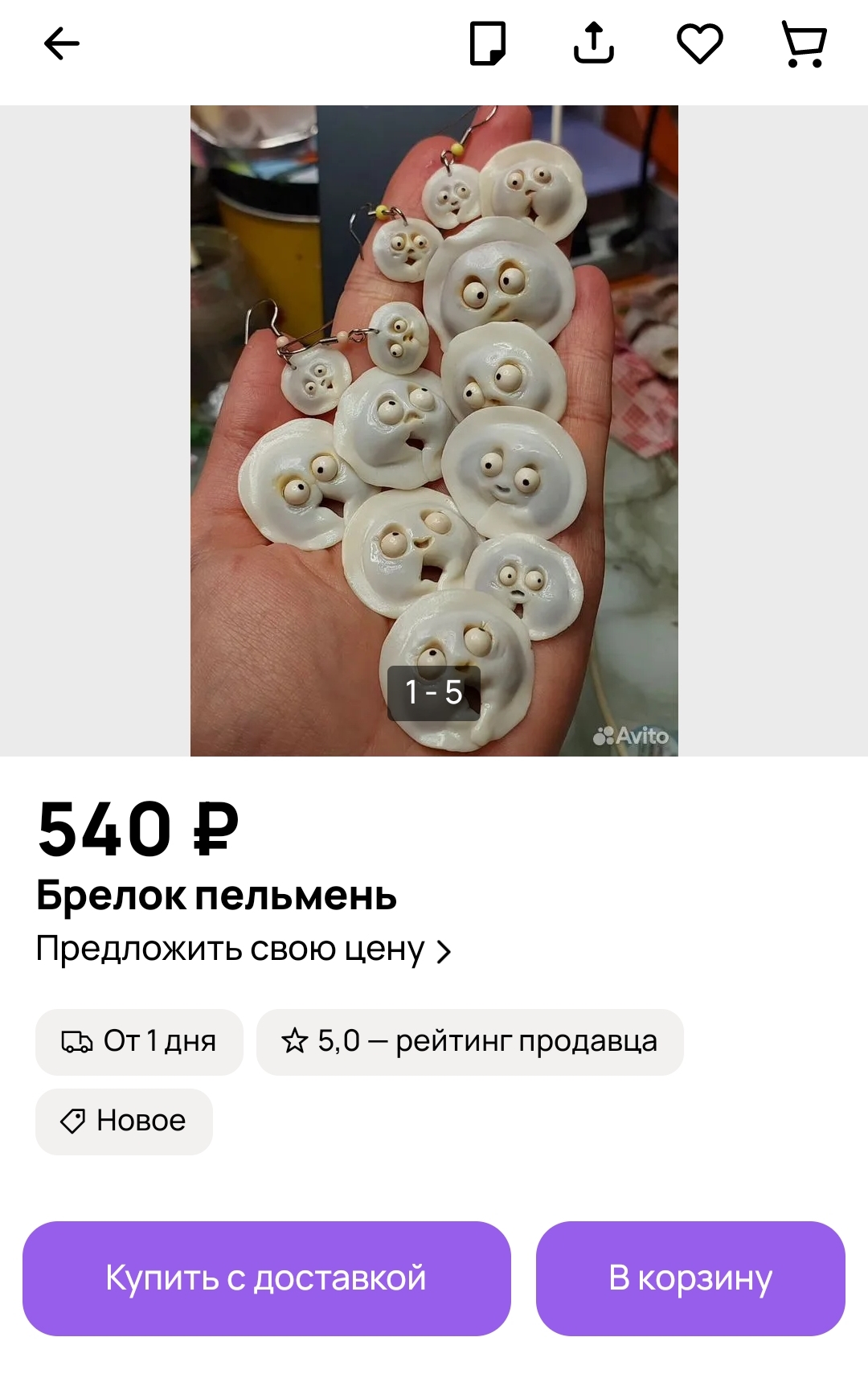Add a note to this listing
Image resolution: width=868 pixels, height=1374 pixels.
pos(487,43)
